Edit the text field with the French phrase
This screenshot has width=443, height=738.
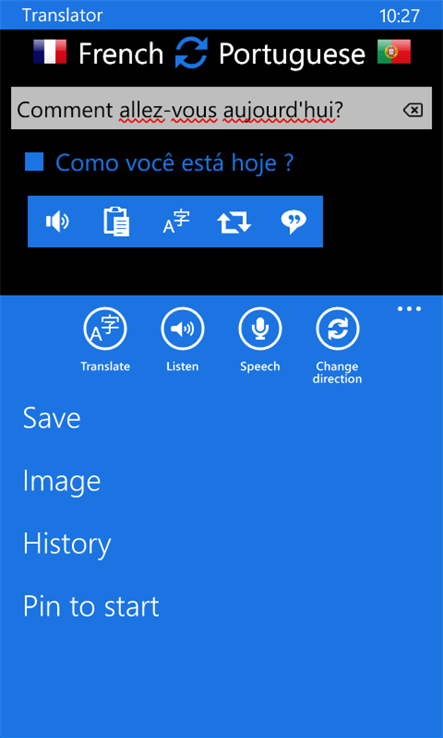(x=221, y=108)
